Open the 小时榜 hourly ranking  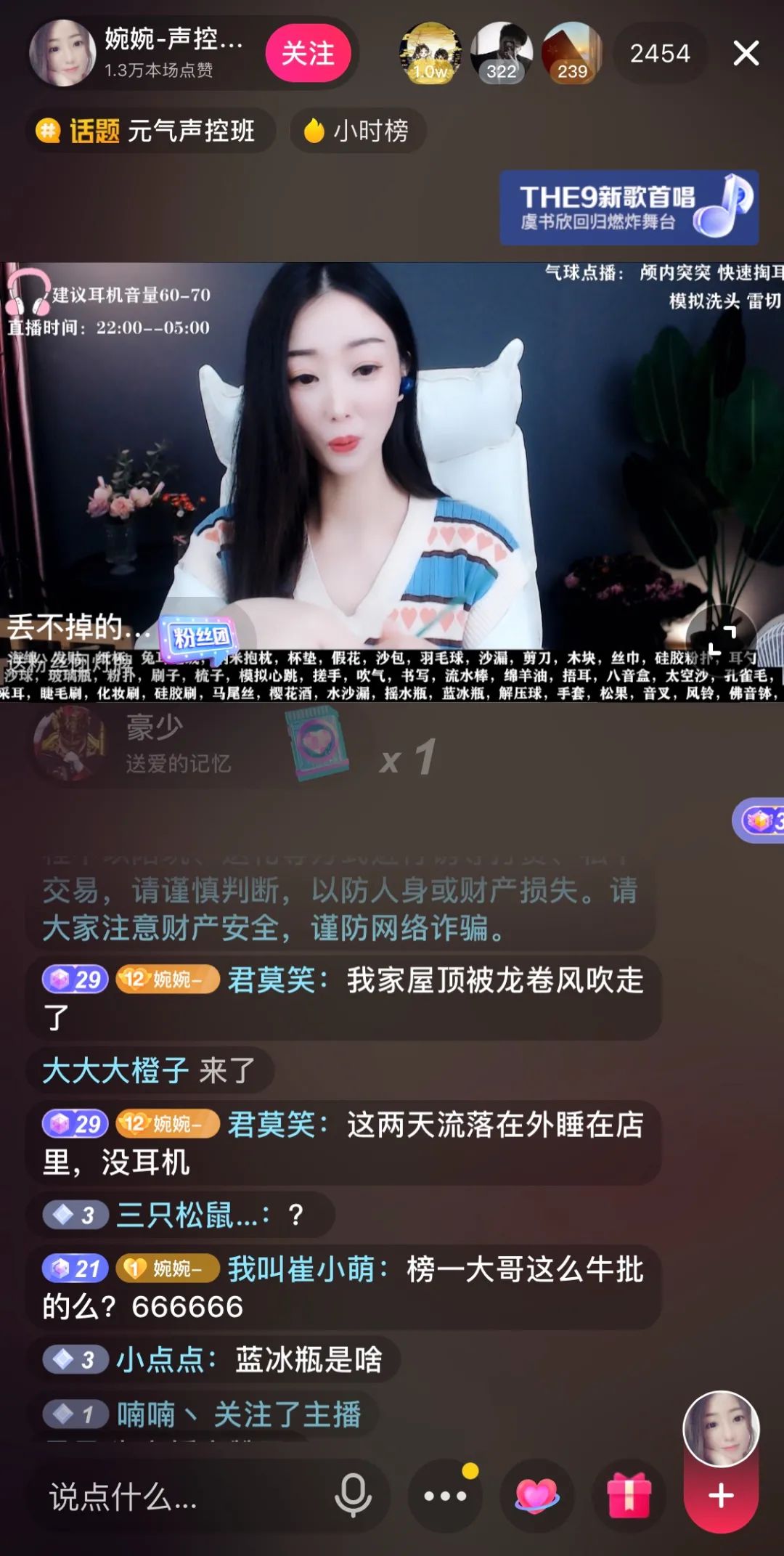pyautogui.click(x=357, y=131)
